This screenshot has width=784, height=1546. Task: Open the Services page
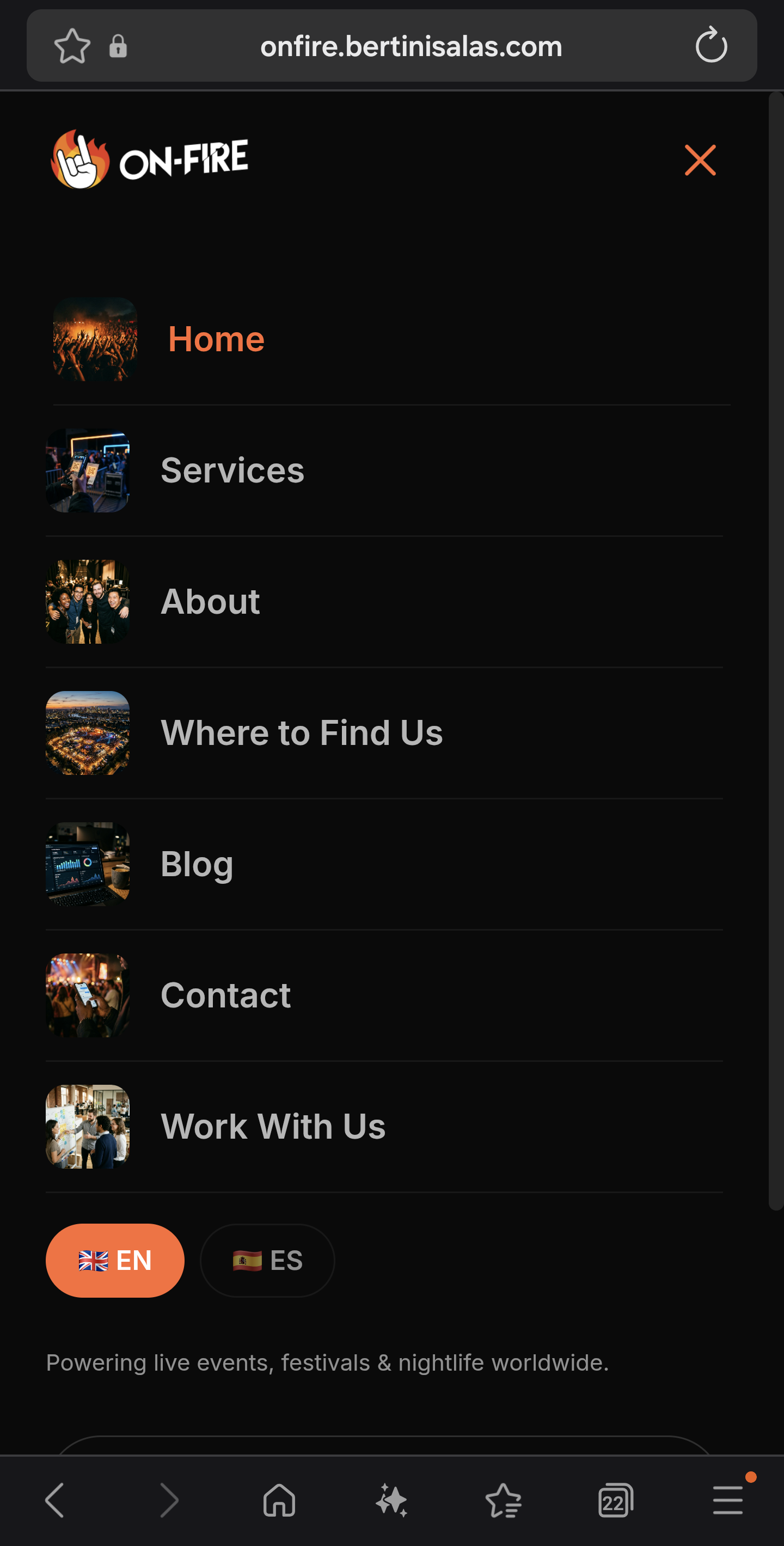[x=232, y=470]
